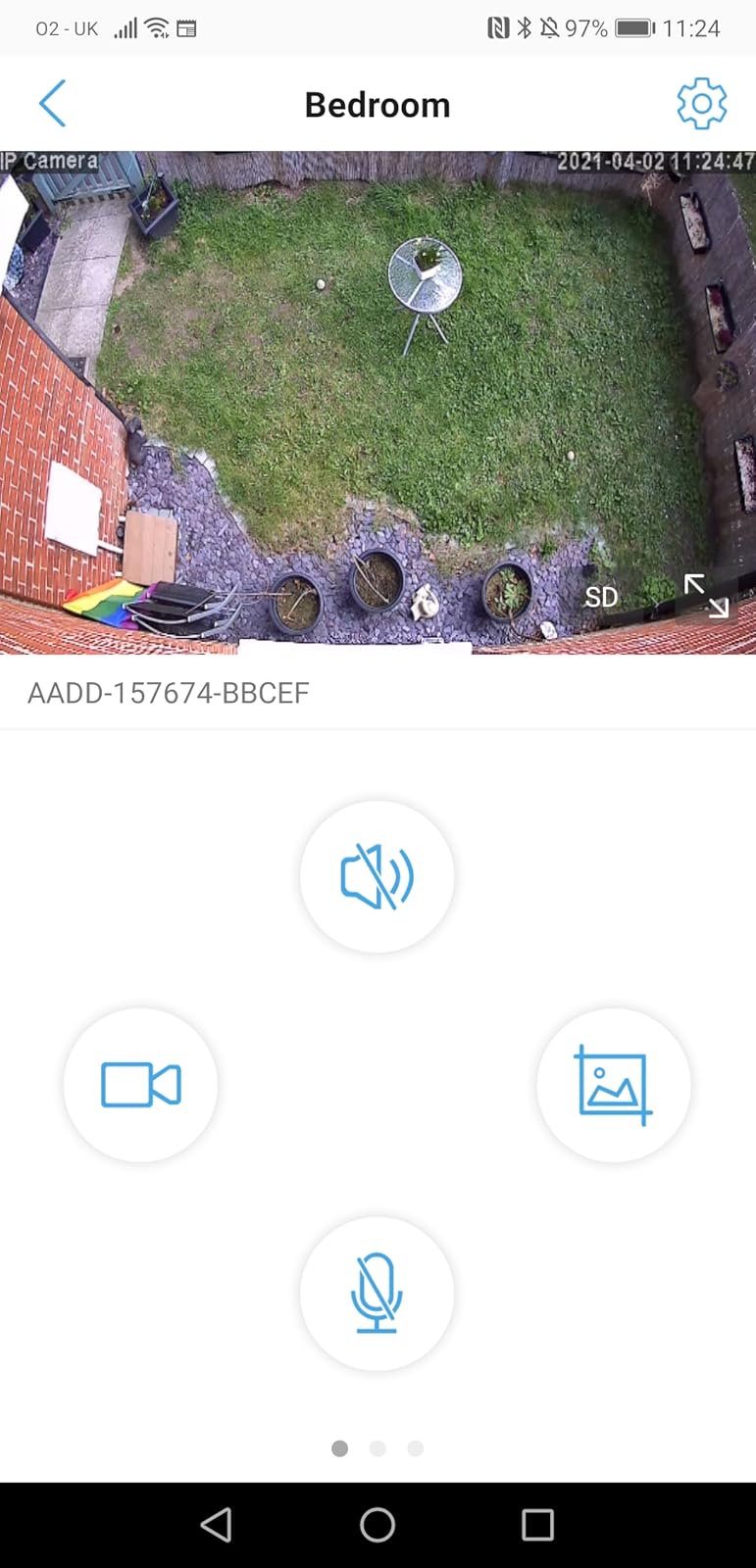Start recording video from the camera
This screenshot has height=1568, width=756.
tap(141, 1085)
